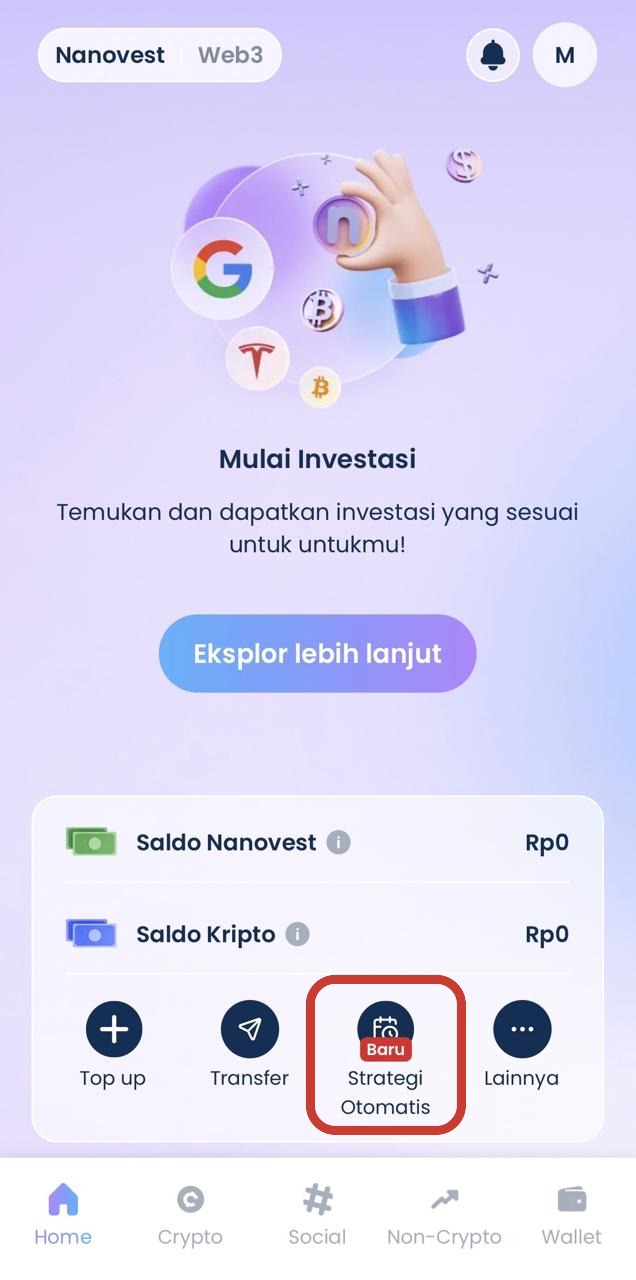636x1280 pixels.
Task: Switch to the Social tab
Action: click(317, 1215)
